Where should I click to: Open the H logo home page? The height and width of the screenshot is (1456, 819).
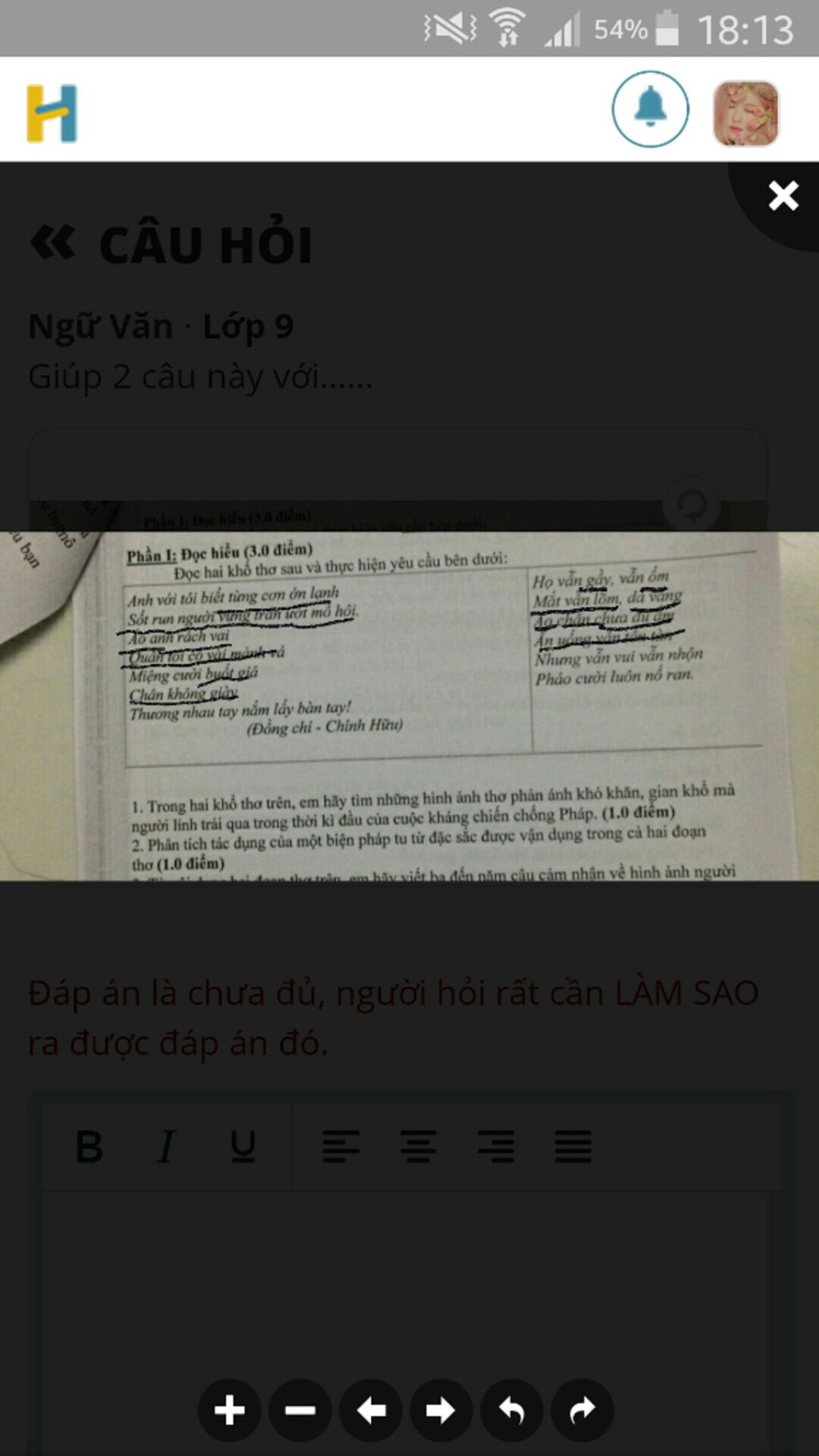[52, 113]
